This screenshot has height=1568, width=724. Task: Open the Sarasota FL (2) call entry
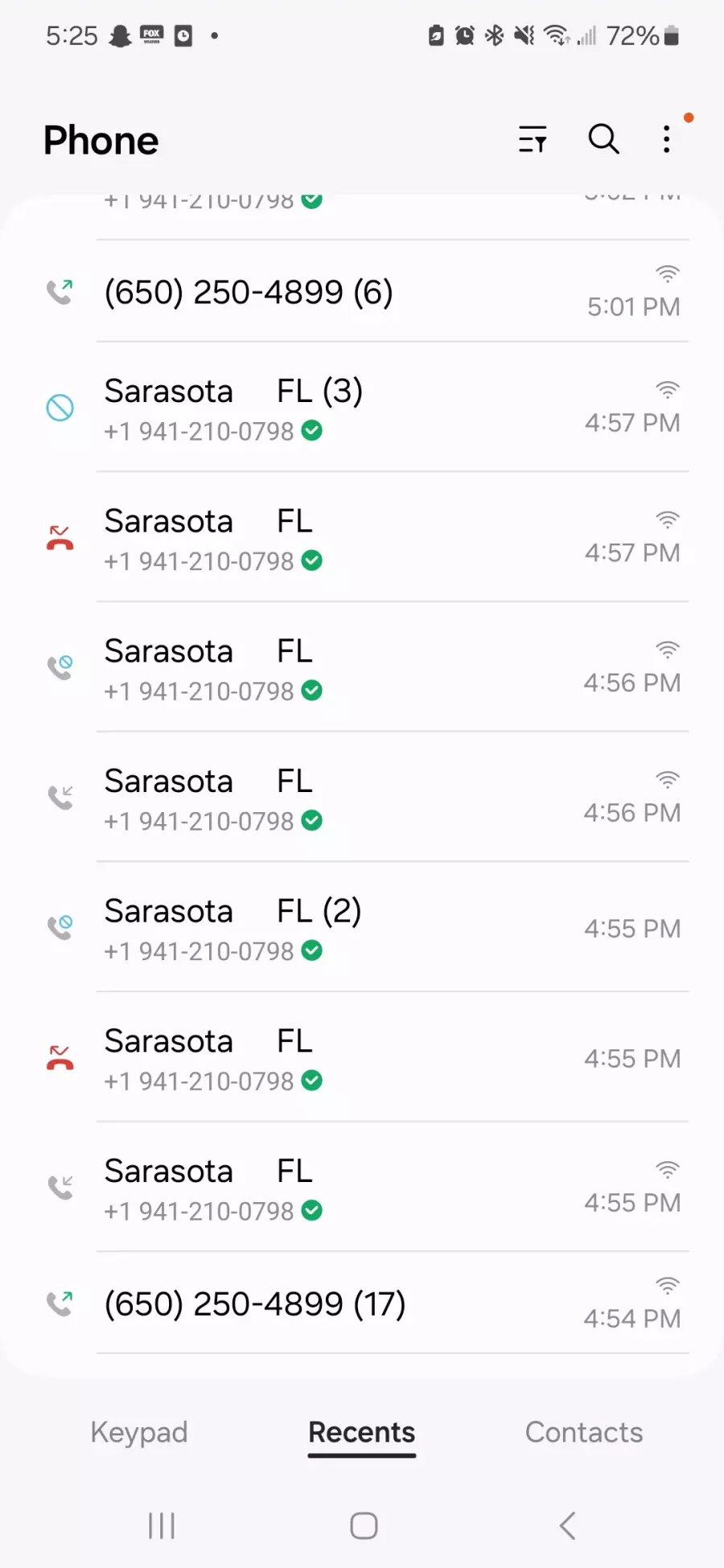362,927
